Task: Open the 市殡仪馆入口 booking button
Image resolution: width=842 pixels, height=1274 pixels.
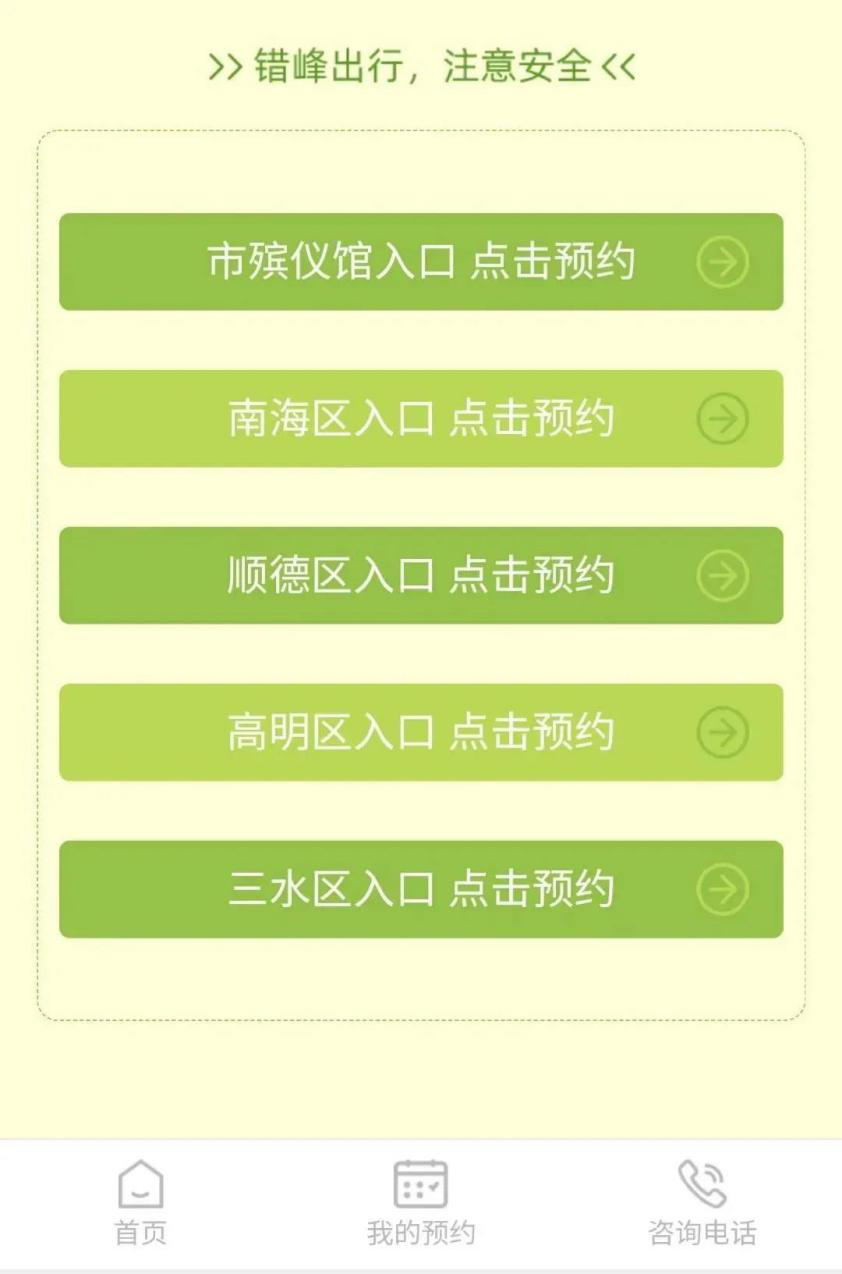Action: [x=421, y=262]
